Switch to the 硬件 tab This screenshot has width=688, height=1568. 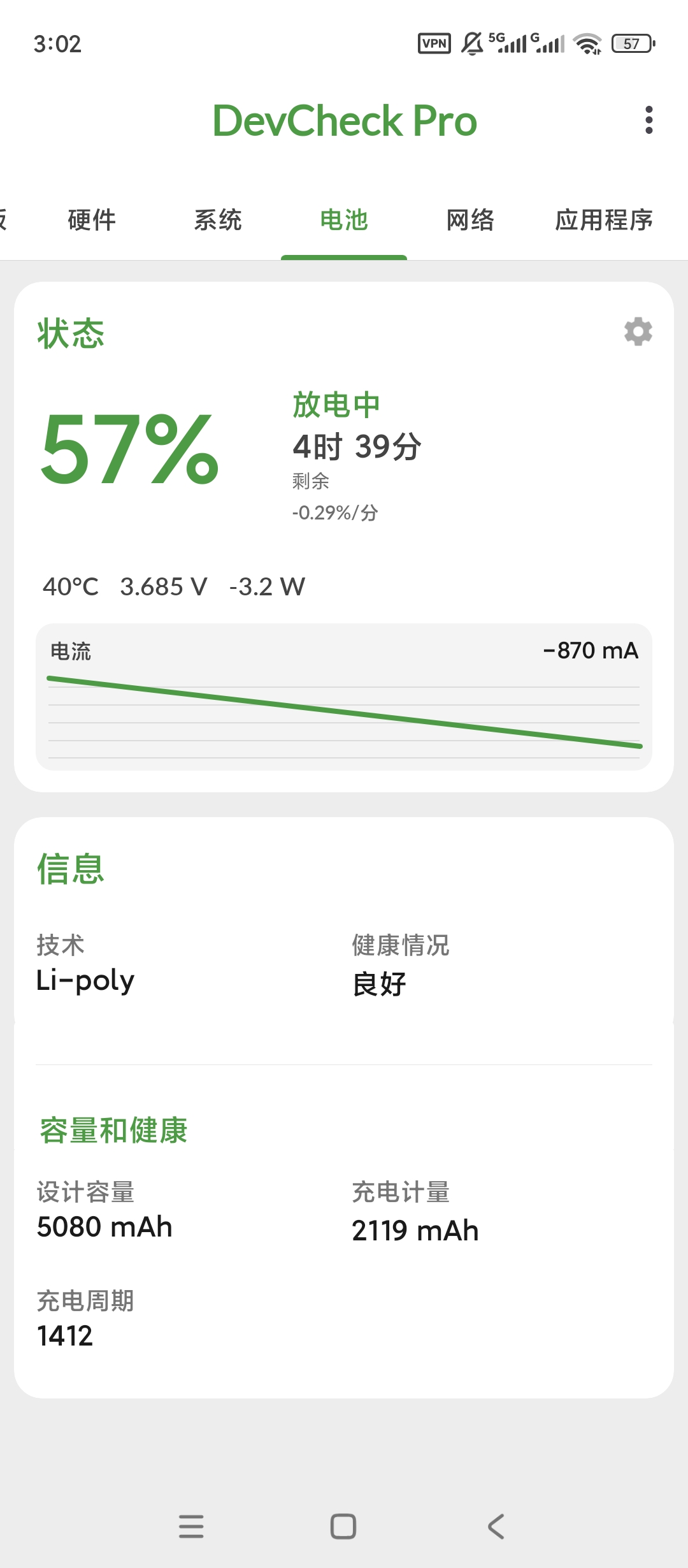[x=92, y=220]
